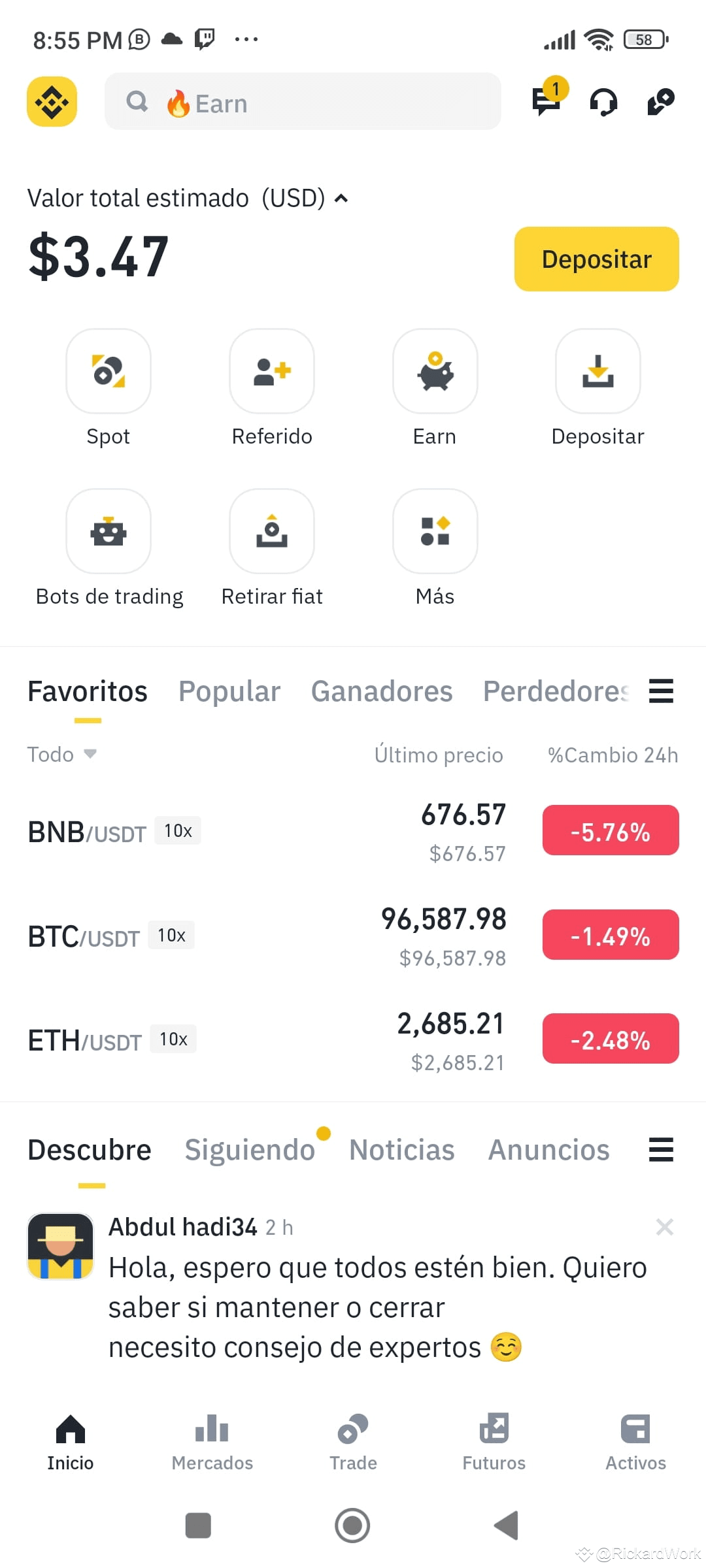Tap the yellow Depositar button
This screenshot has width=706, height=1568.
coord(596,259)
